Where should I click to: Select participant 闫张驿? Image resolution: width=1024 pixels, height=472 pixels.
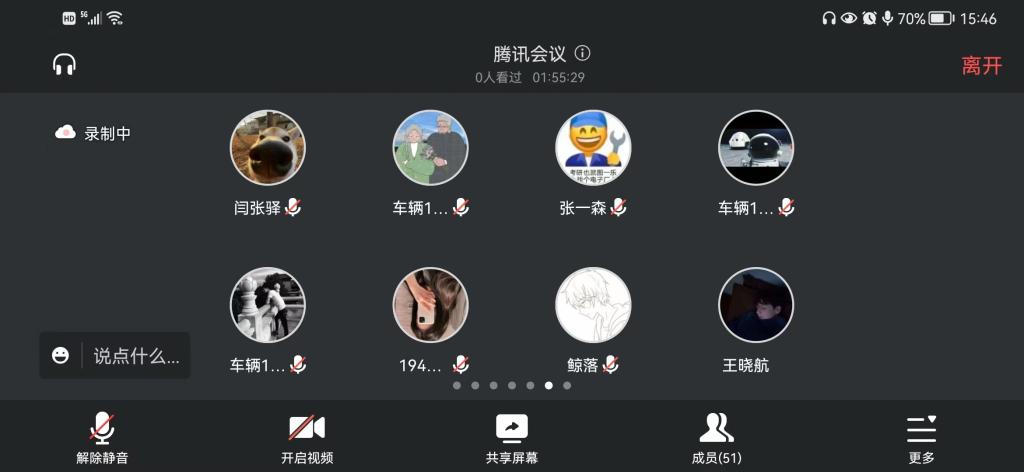268,148
